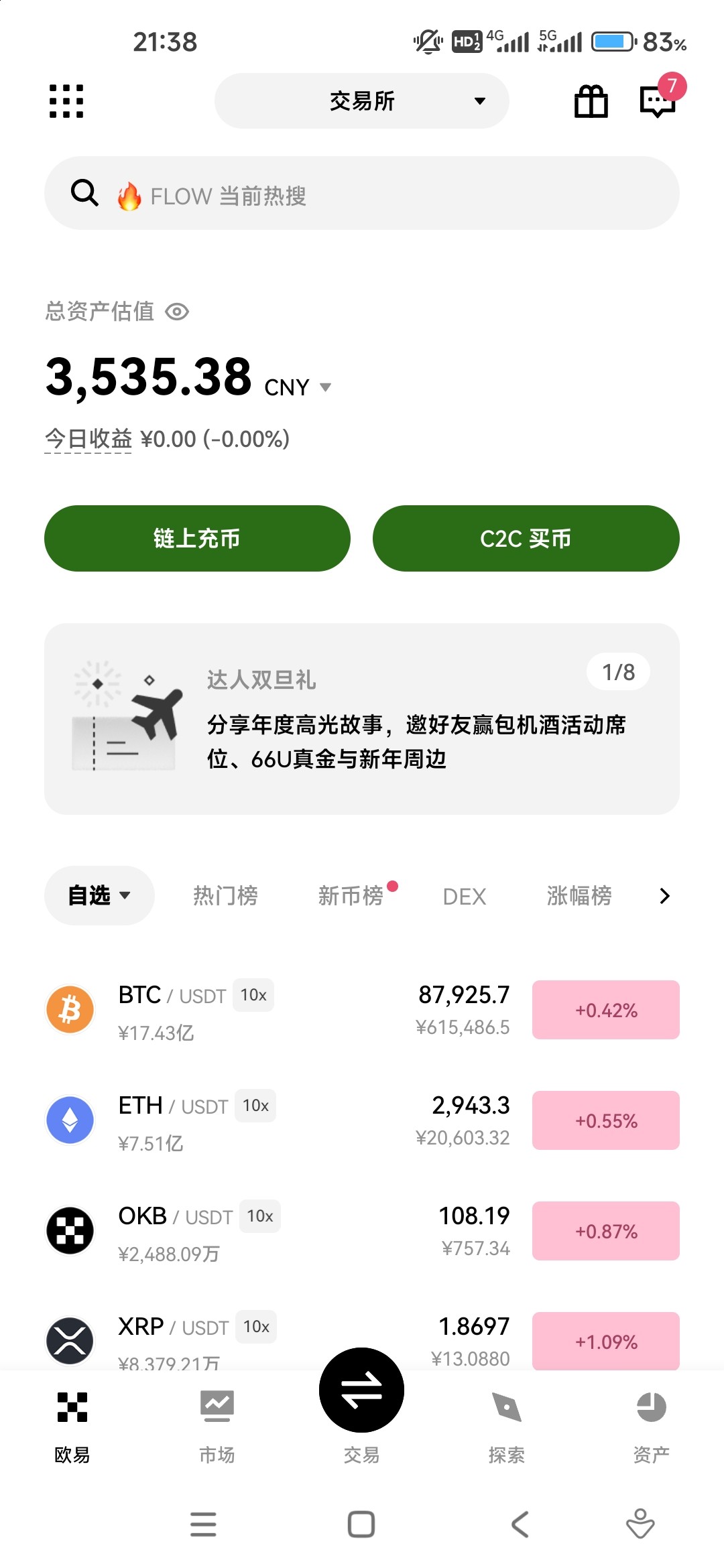The width and height of the screenshot is (724, 1568).
Task: Tap the OKB coin icon
Action: [70, 1231]
